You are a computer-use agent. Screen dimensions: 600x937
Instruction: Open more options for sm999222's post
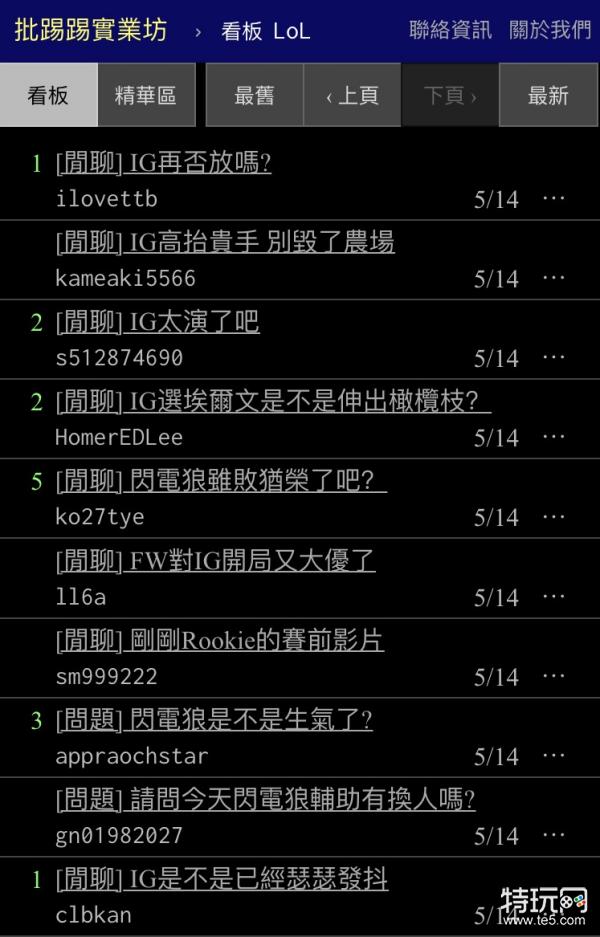[x=553, y=676]
